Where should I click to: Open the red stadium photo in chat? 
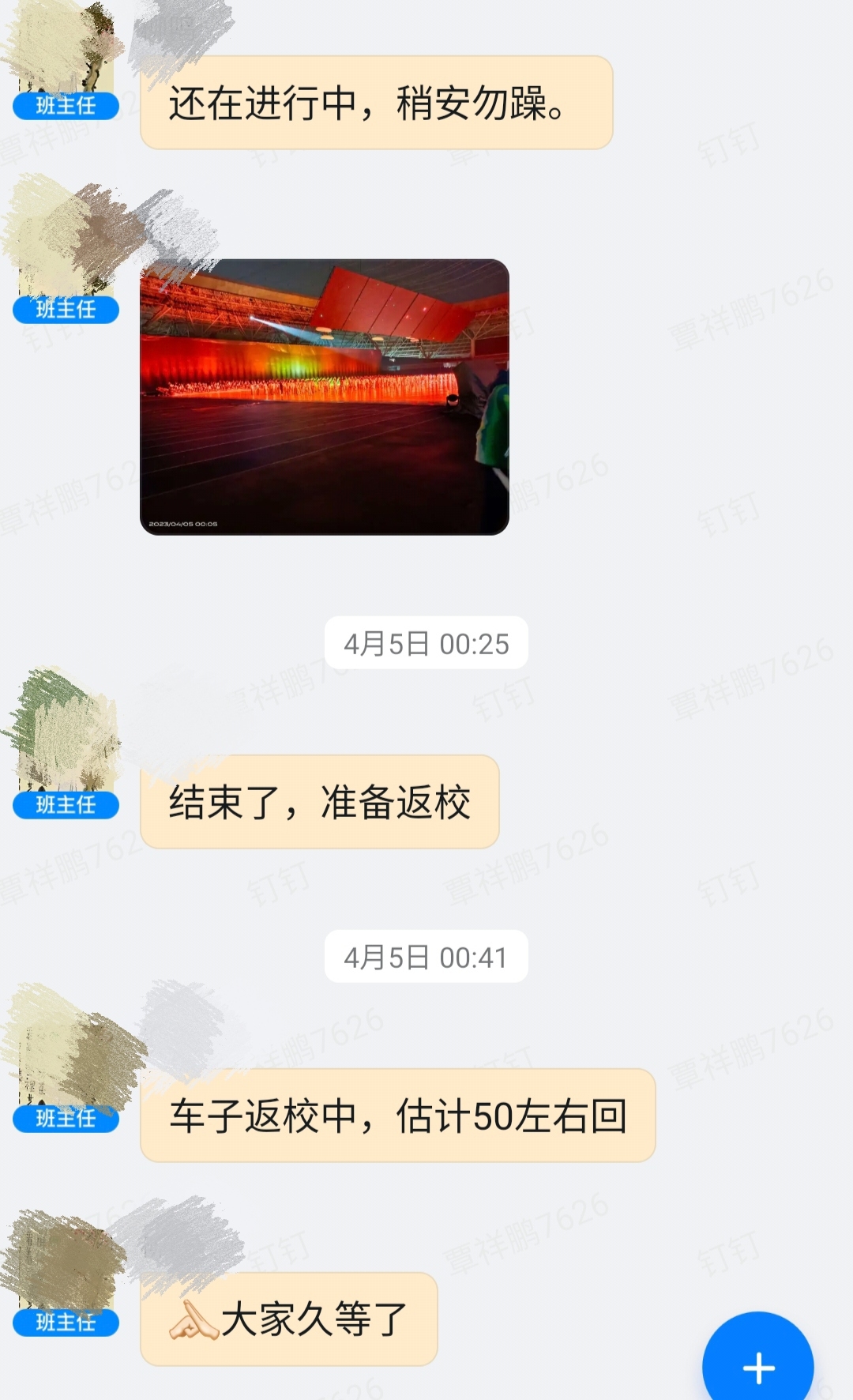324,397
